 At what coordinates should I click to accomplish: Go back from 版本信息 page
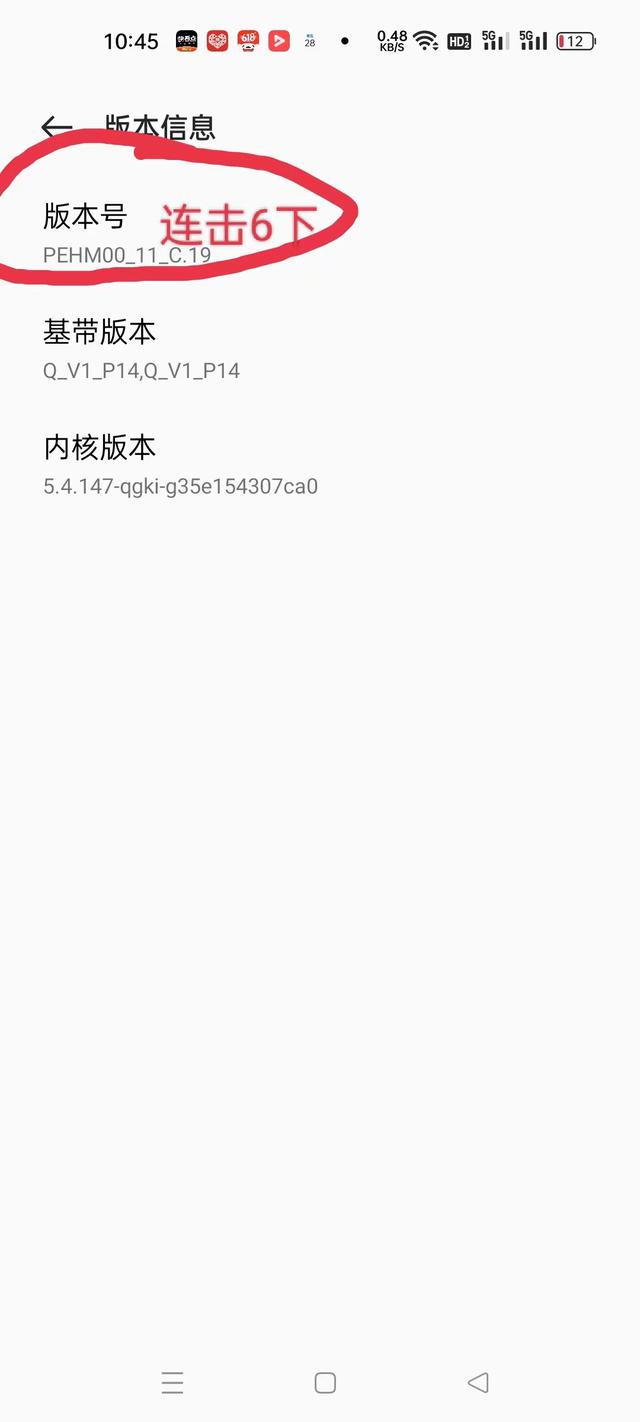[57, 128]
